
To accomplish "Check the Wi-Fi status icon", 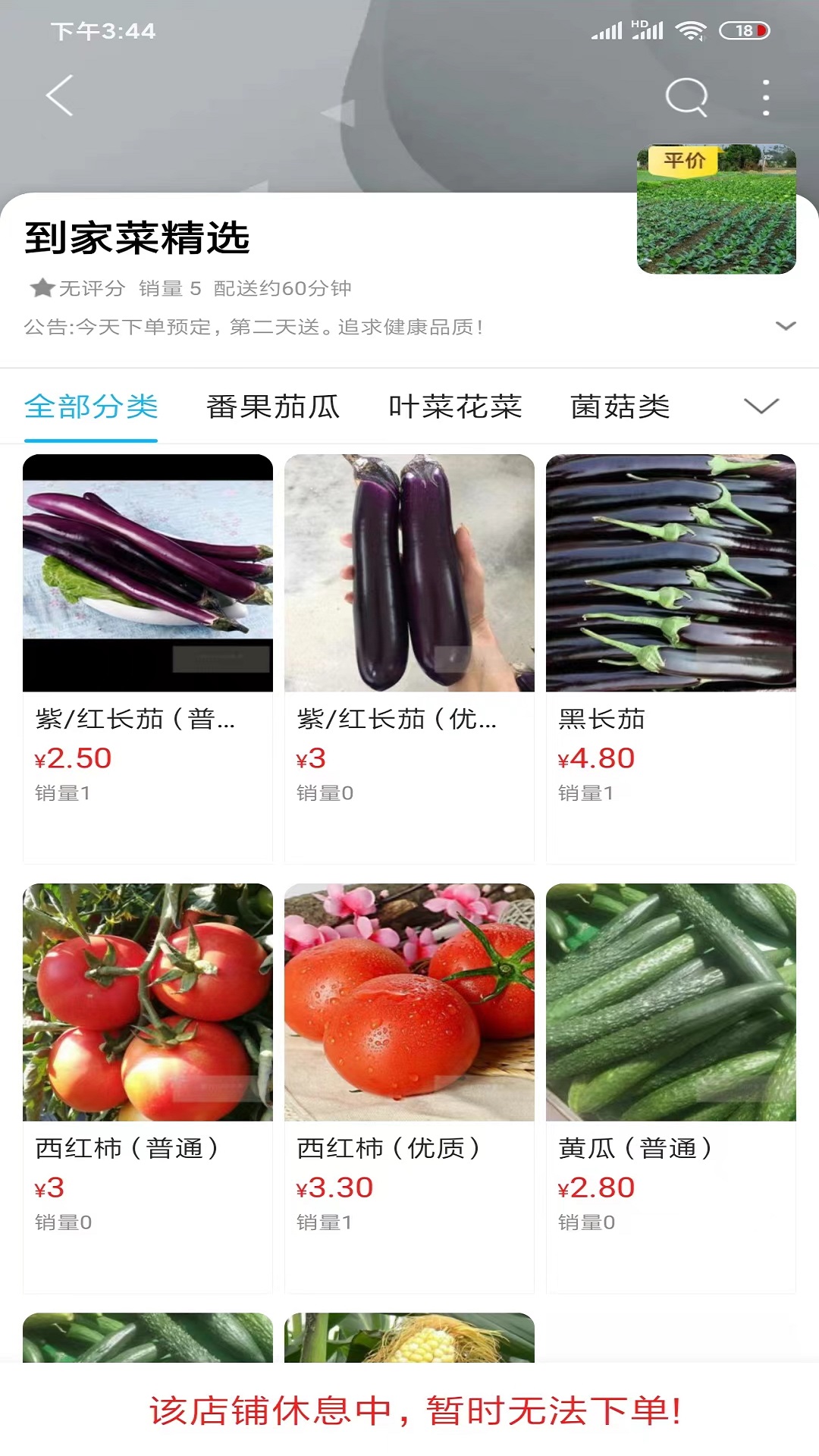I will (692, 31).
